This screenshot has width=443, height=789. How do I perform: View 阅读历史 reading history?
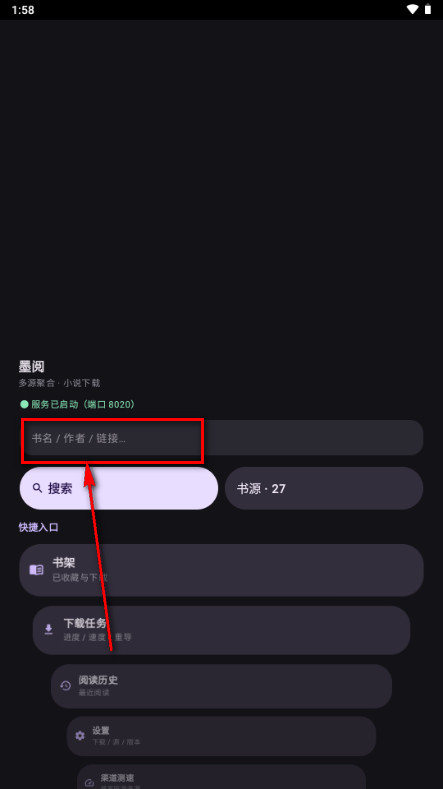point(222,686)
